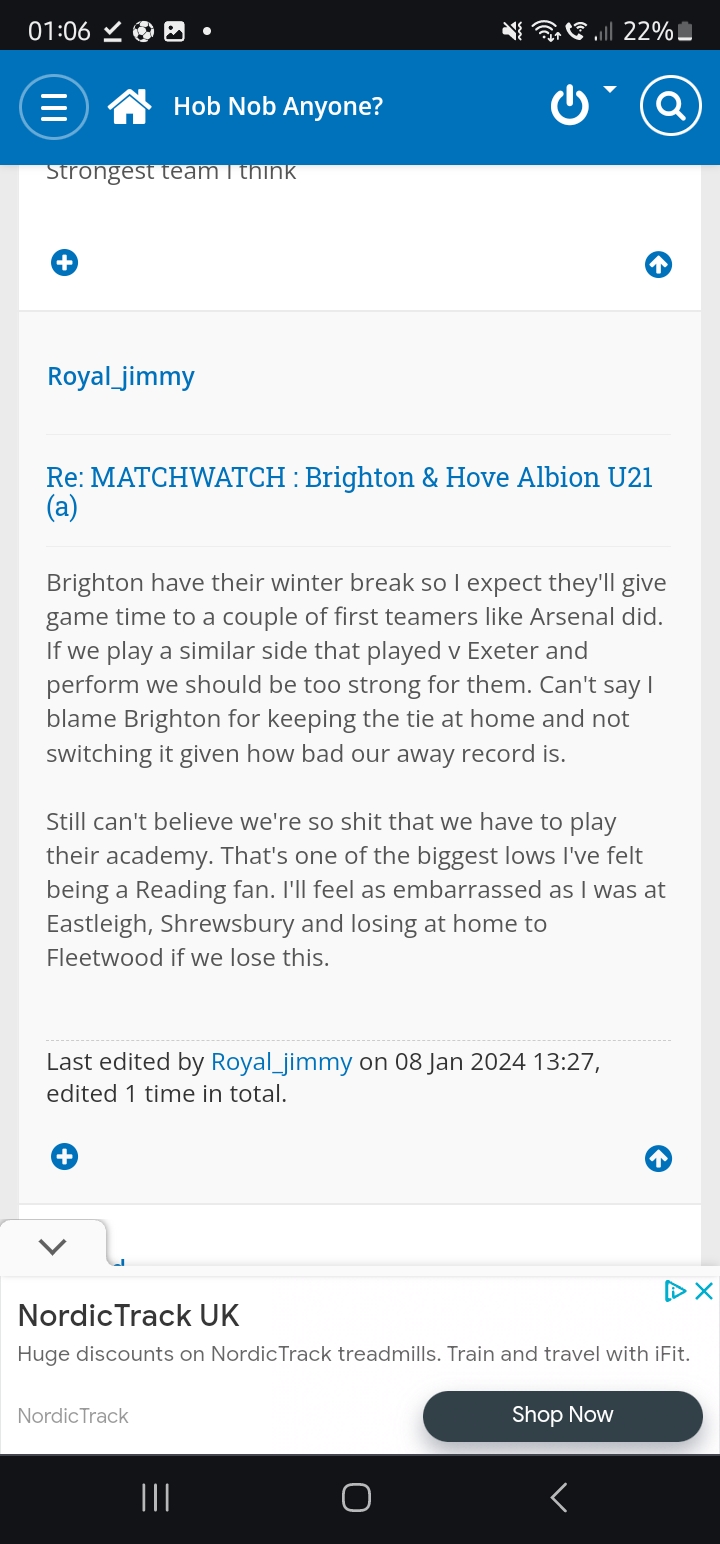Close the NordicTrack ad
The height and width of the screenshot is (1544, 720).
pyautogui.click(x=704, y=1291)
